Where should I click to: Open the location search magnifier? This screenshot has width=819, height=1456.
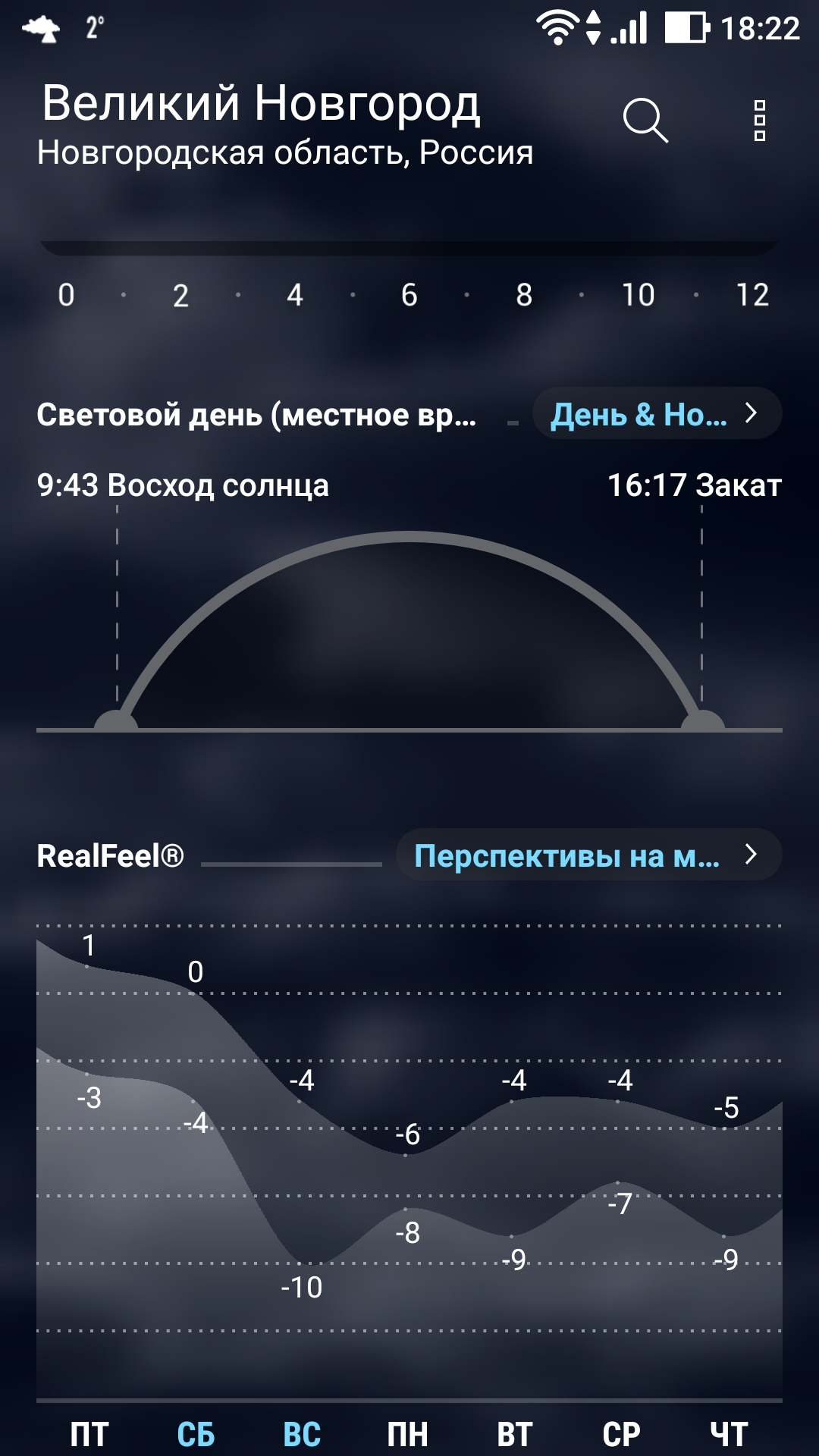645,121
